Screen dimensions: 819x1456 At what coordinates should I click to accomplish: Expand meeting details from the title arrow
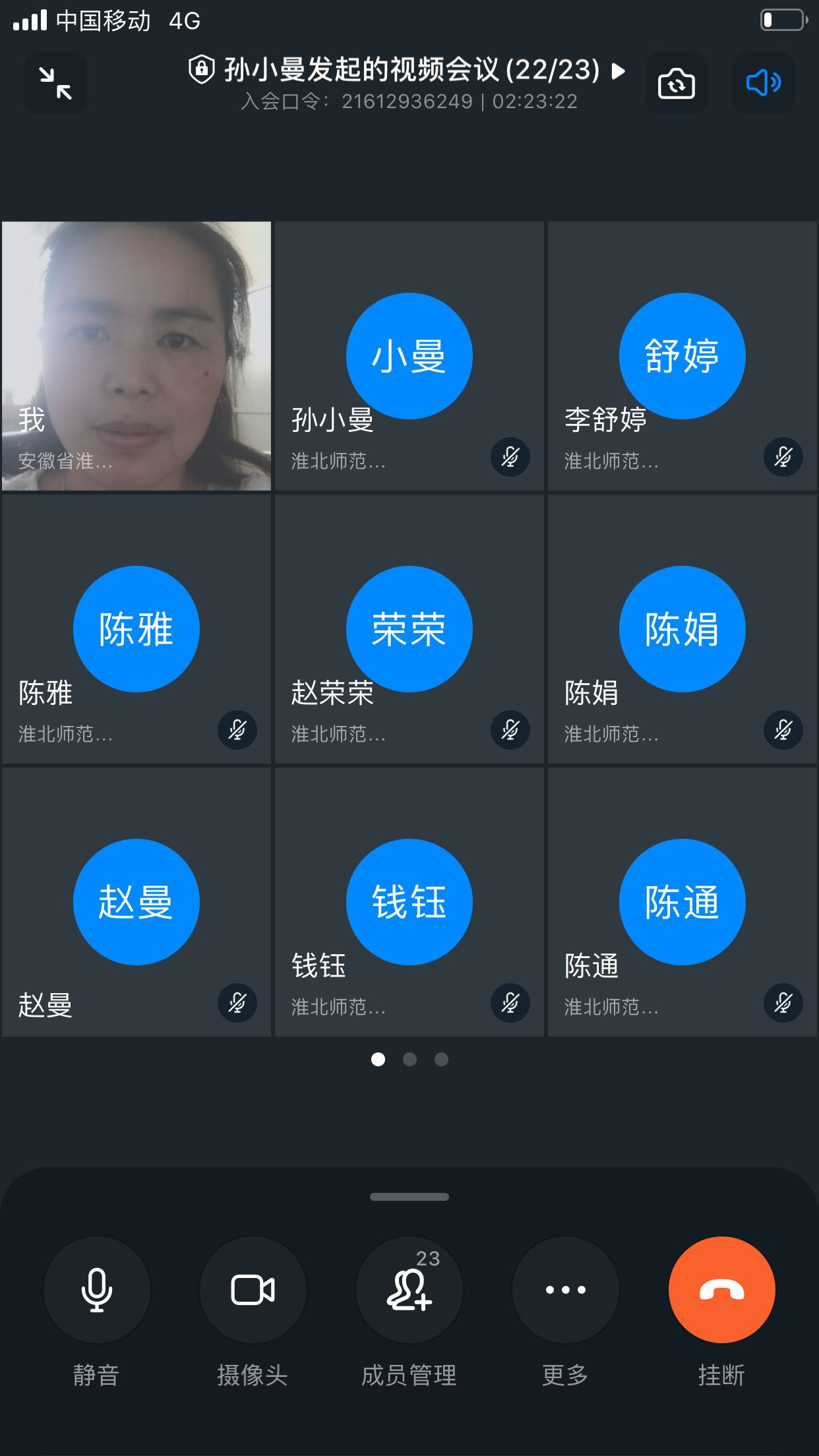click(618, 71)
